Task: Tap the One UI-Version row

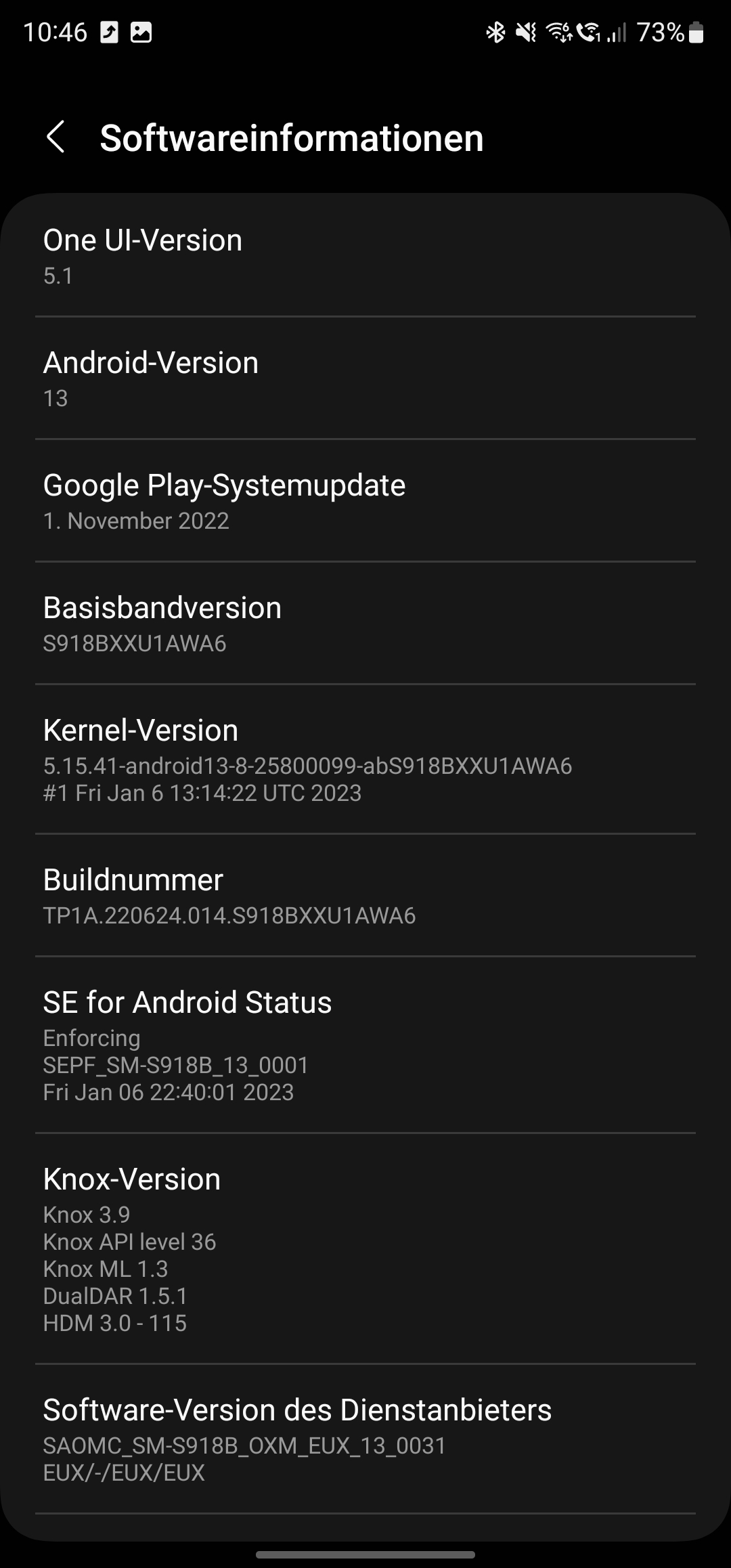Action: pyautogui.click(x=365, y=256)
